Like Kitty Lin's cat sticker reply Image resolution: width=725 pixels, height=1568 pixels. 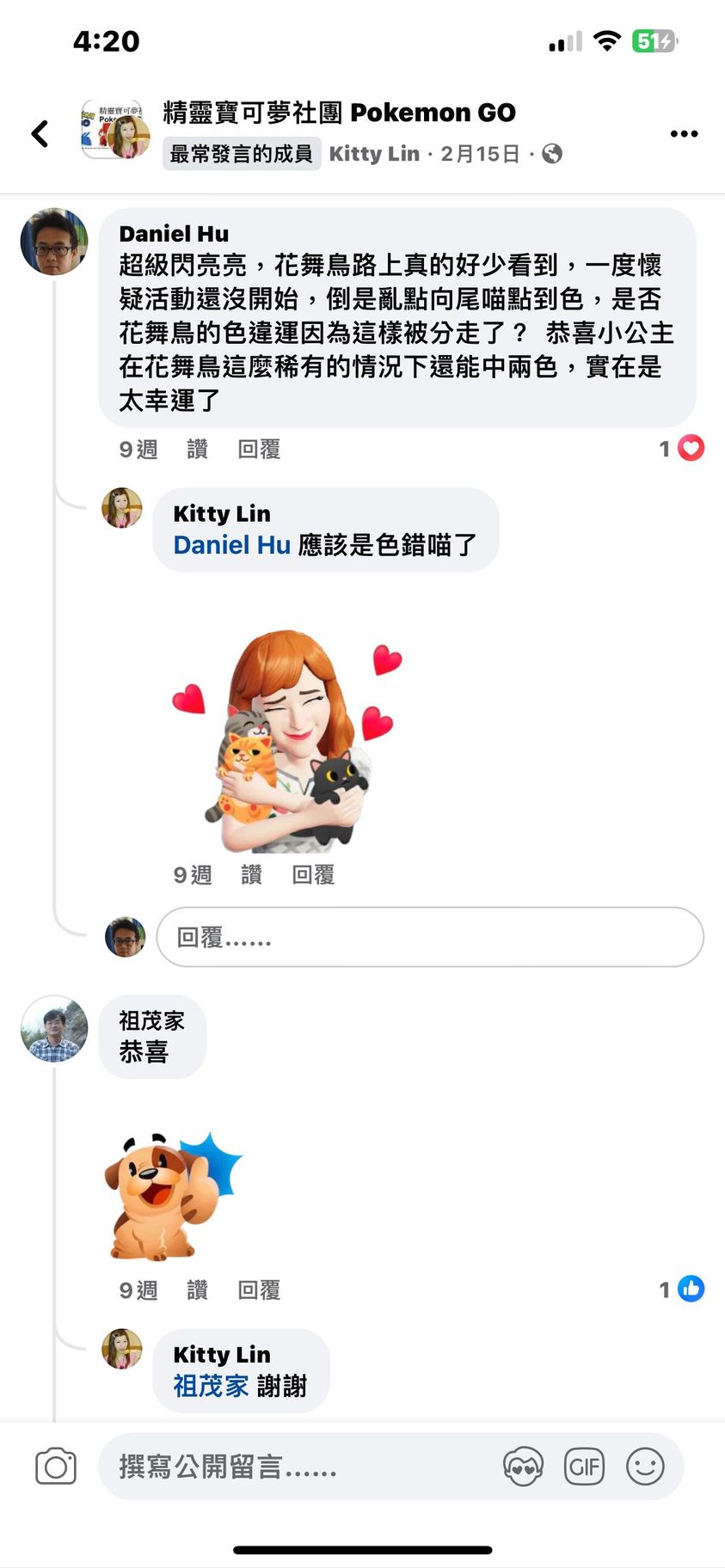point(251,875)
